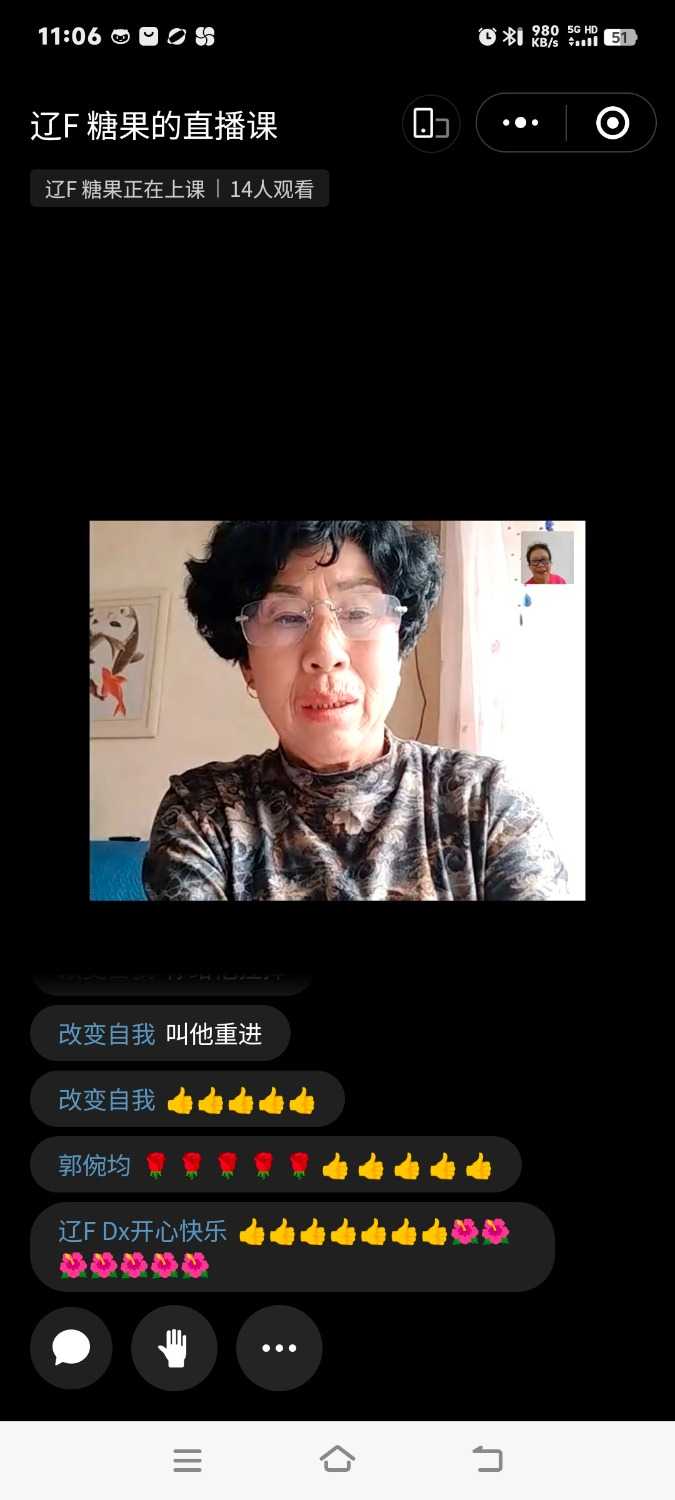
Task: Tap the small picture-in-picture video thumbnail
Action: pos(547,558)
